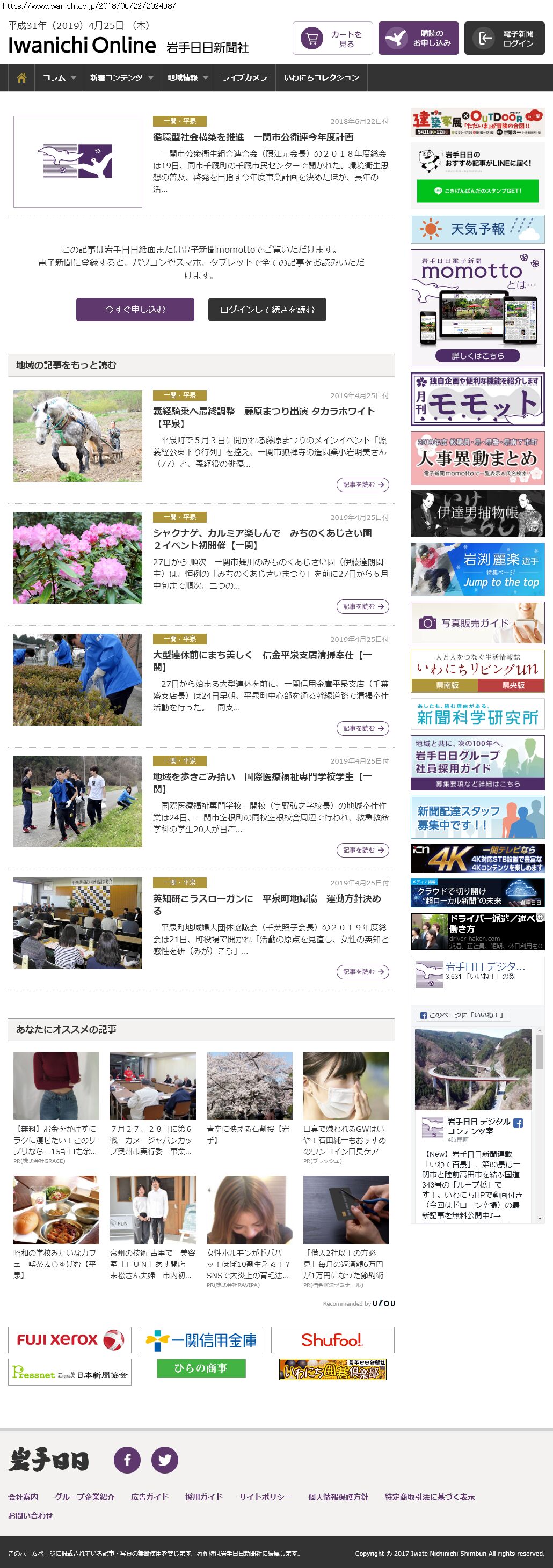Screen dimensions: 553x1568
Task: Open the 天気予報 weather banner
Action: 477,229
